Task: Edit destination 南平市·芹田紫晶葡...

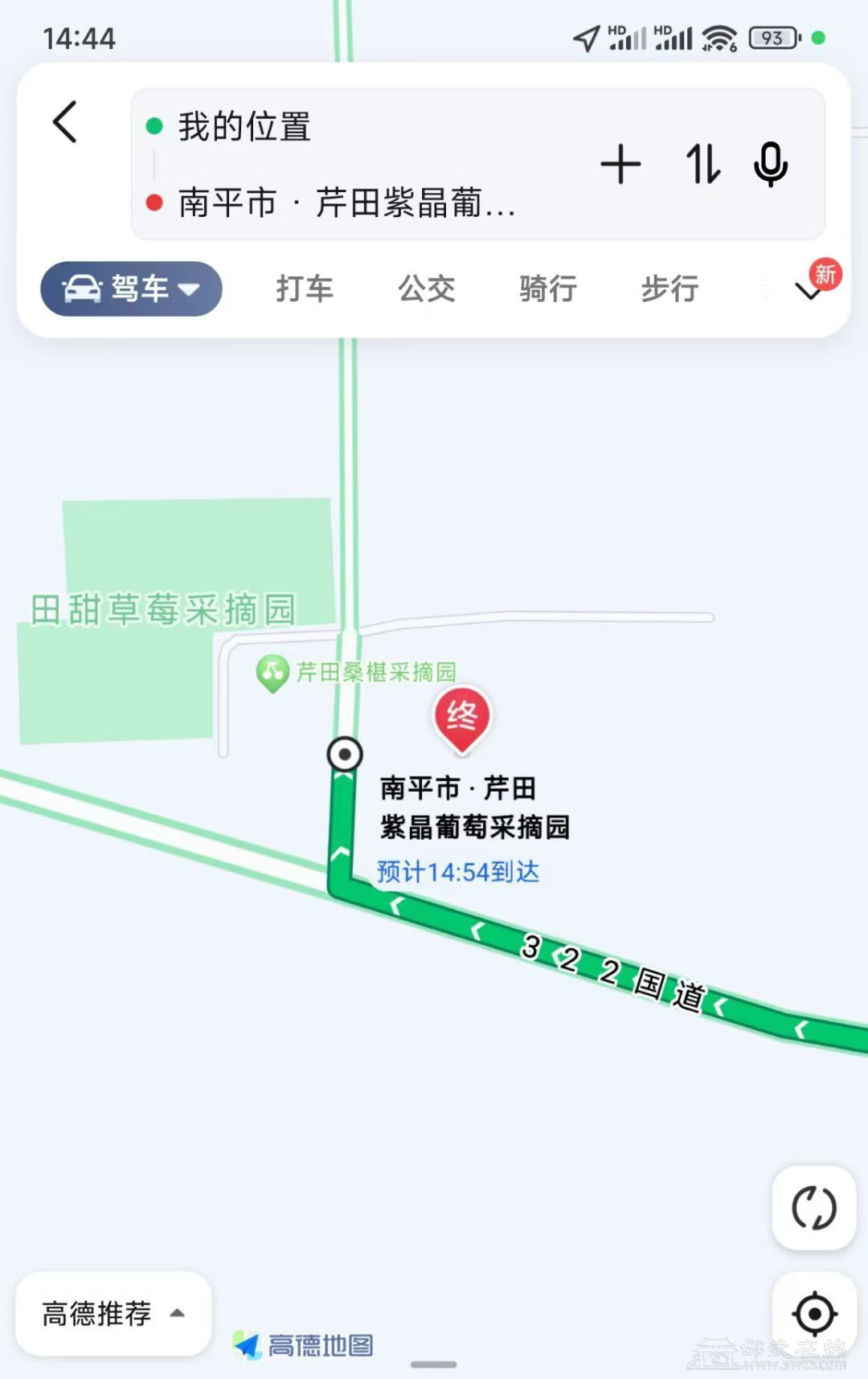Action: 346,203
